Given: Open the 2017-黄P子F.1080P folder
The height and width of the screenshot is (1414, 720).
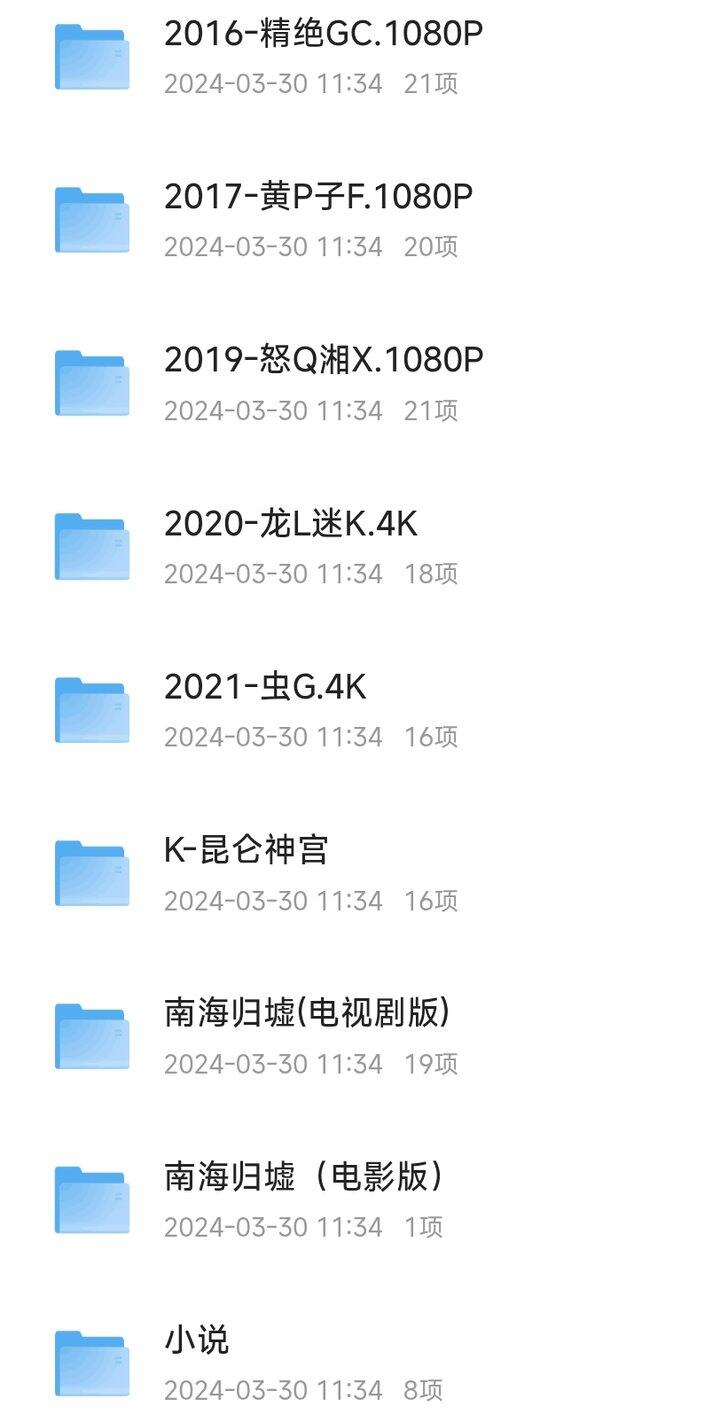Looking at the screenshot, I should pyautogui.click(x=318, y=198).
